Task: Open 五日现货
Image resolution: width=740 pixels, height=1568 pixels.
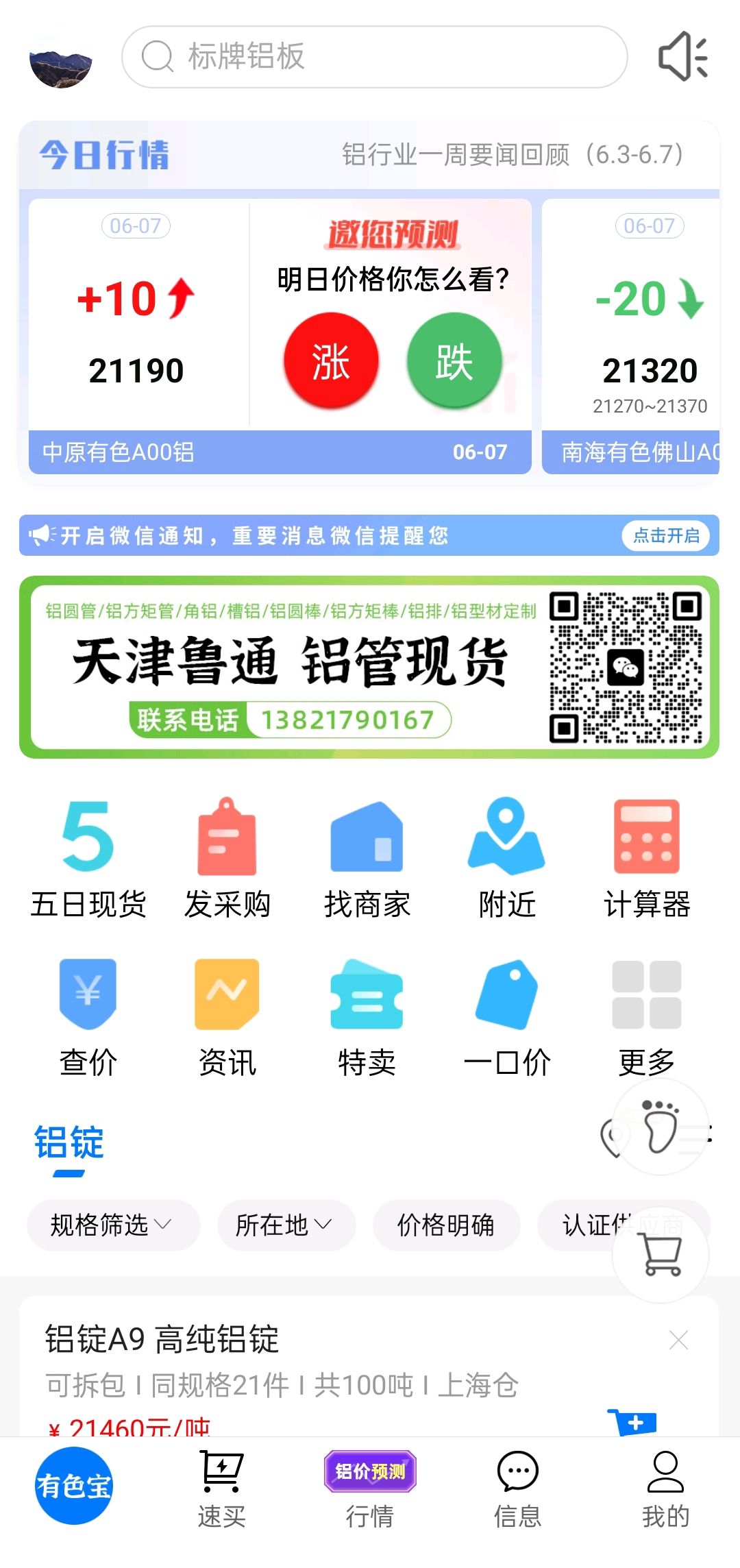Action: tap(88, 860)
